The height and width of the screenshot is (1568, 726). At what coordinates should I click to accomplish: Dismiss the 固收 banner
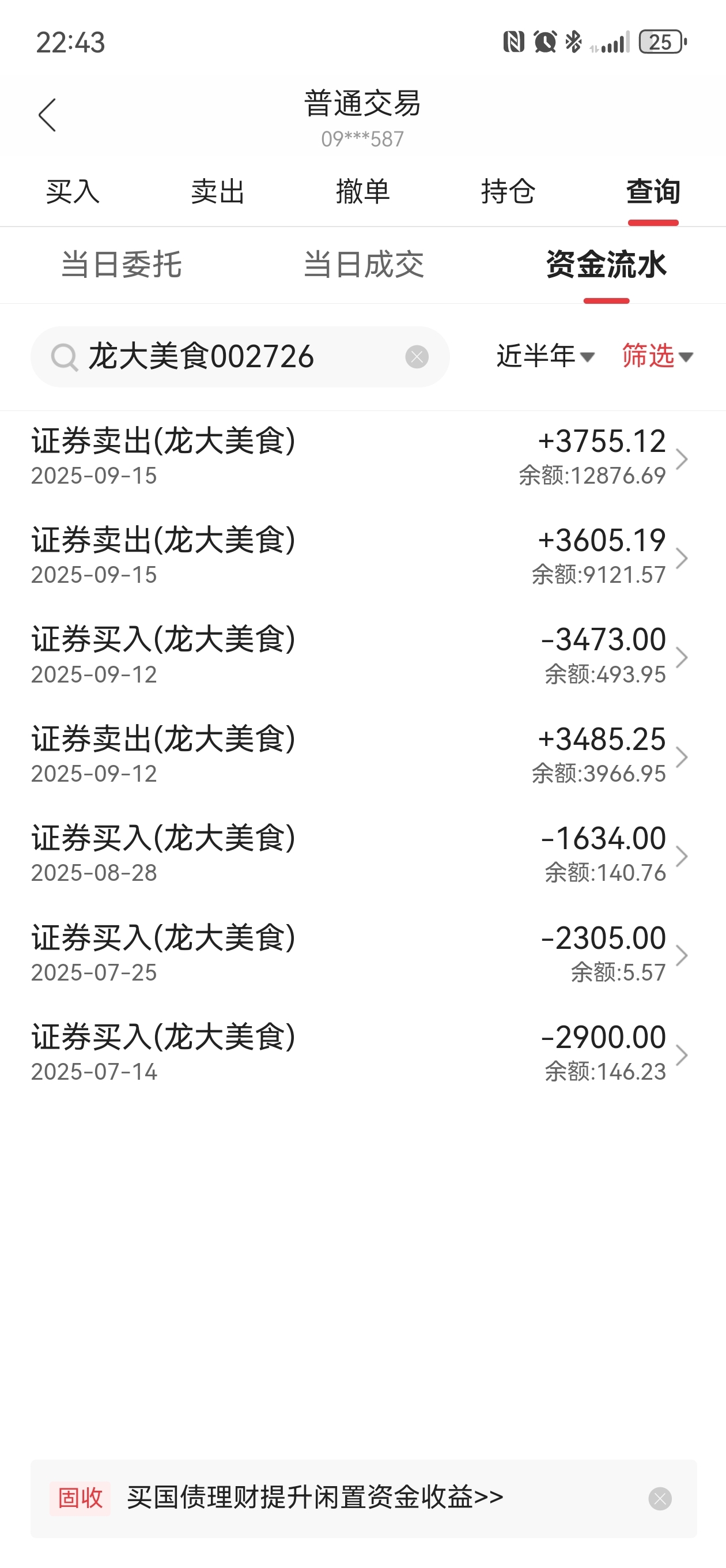coord(660,1499)
